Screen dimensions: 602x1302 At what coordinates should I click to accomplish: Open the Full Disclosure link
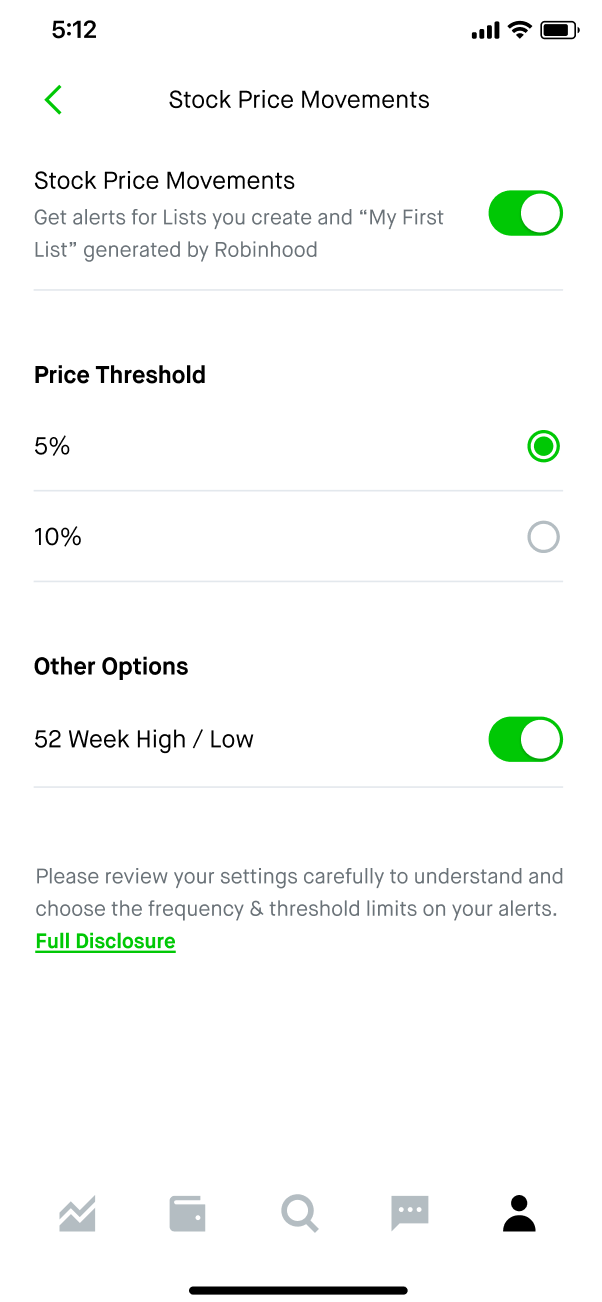click(105, 941)
